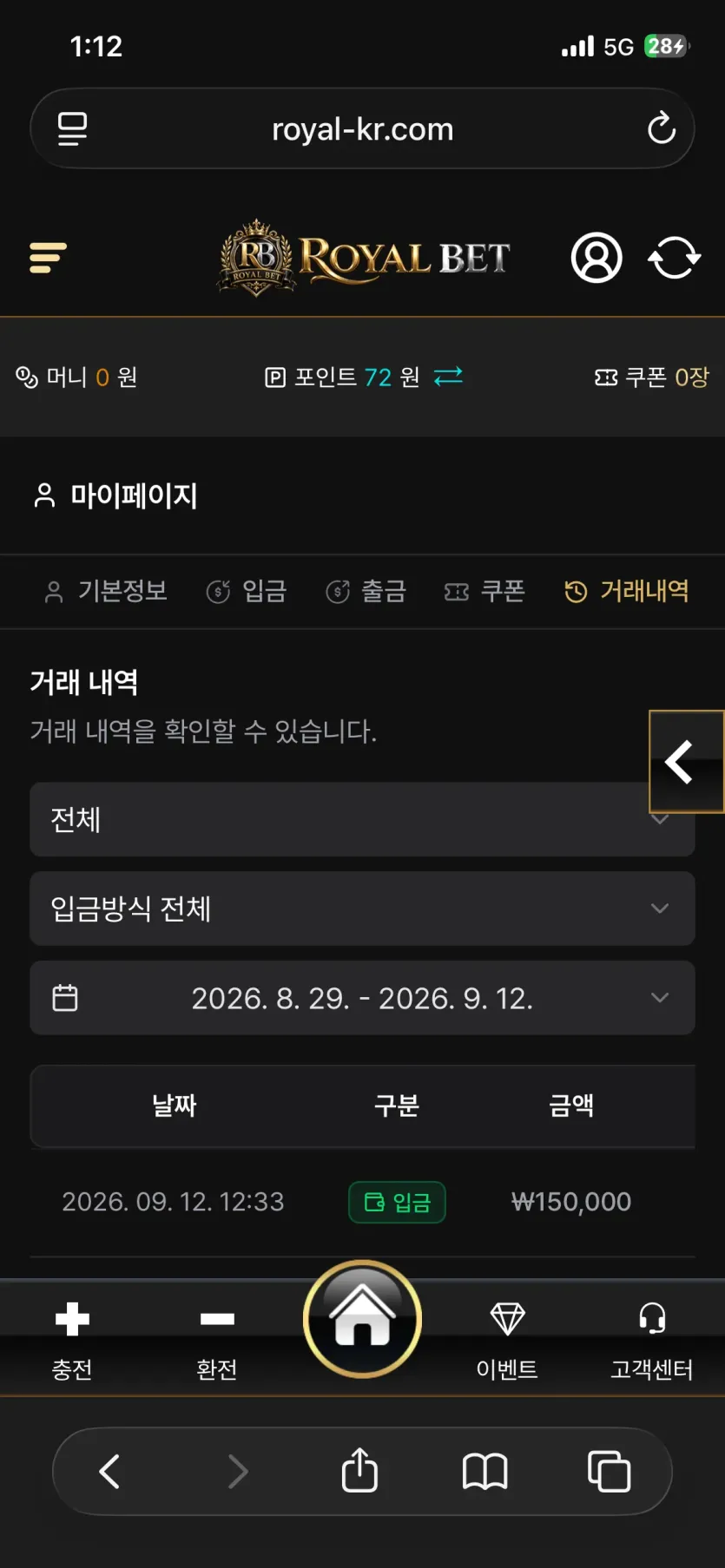Open the hamburger menu
The height and width of the screenshot is (1568, 725).
click(x=48, y=258)
